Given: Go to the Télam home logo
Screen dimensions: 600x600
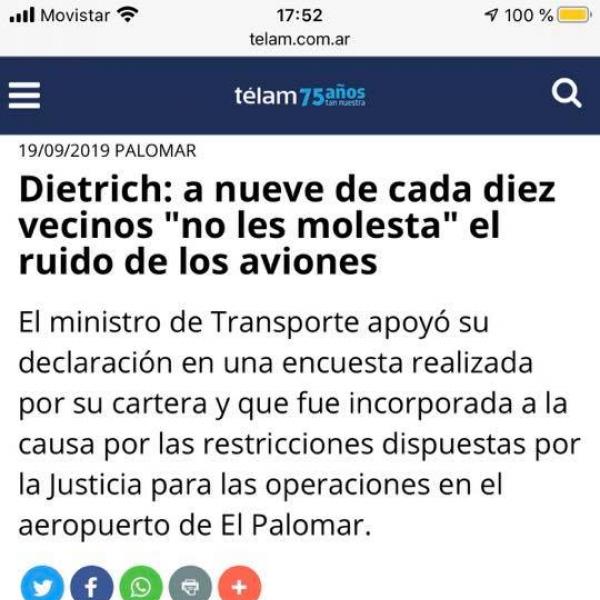Looking at the screenshot, I should 299,96.
